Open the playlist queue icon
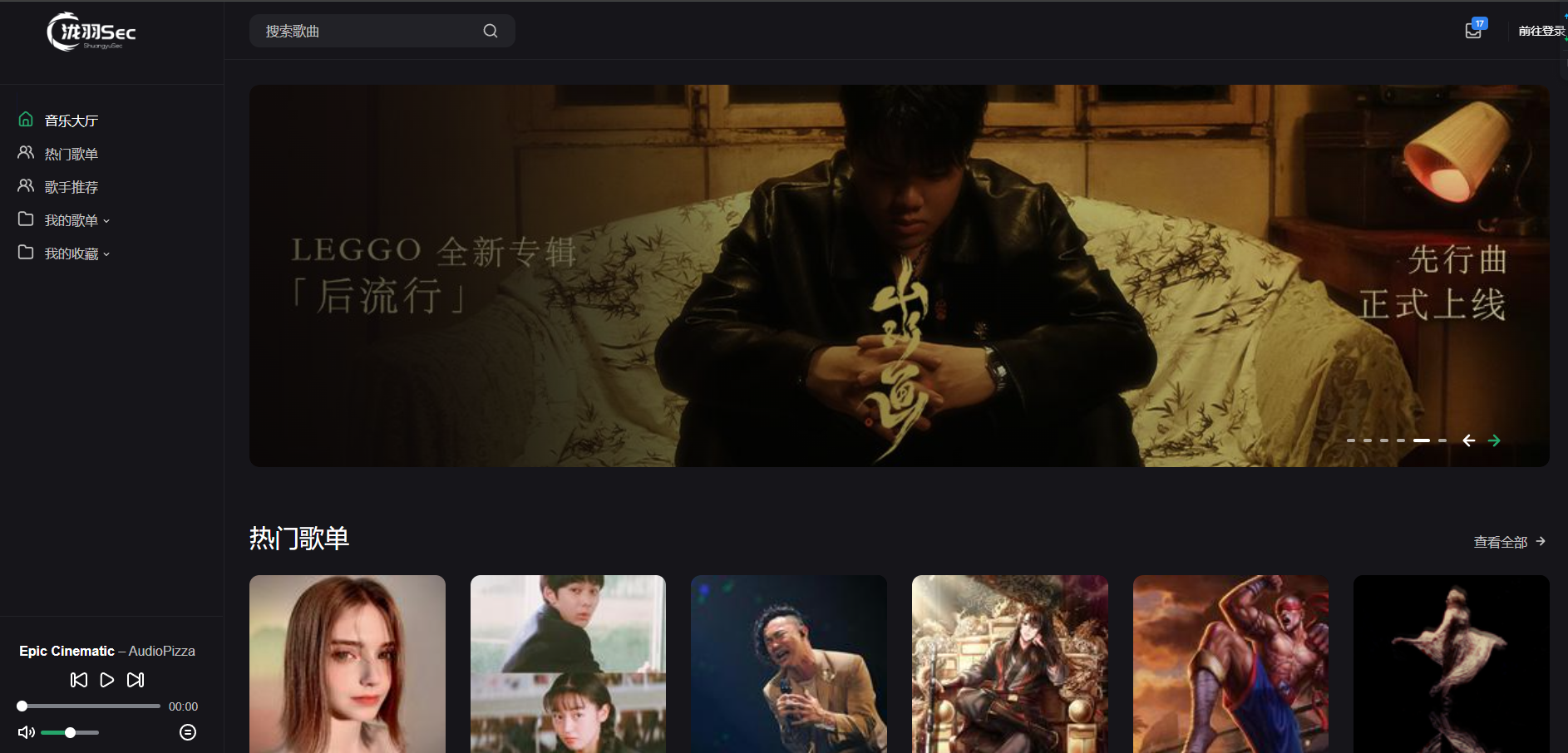1568x753 pixels. pos(188,732)
